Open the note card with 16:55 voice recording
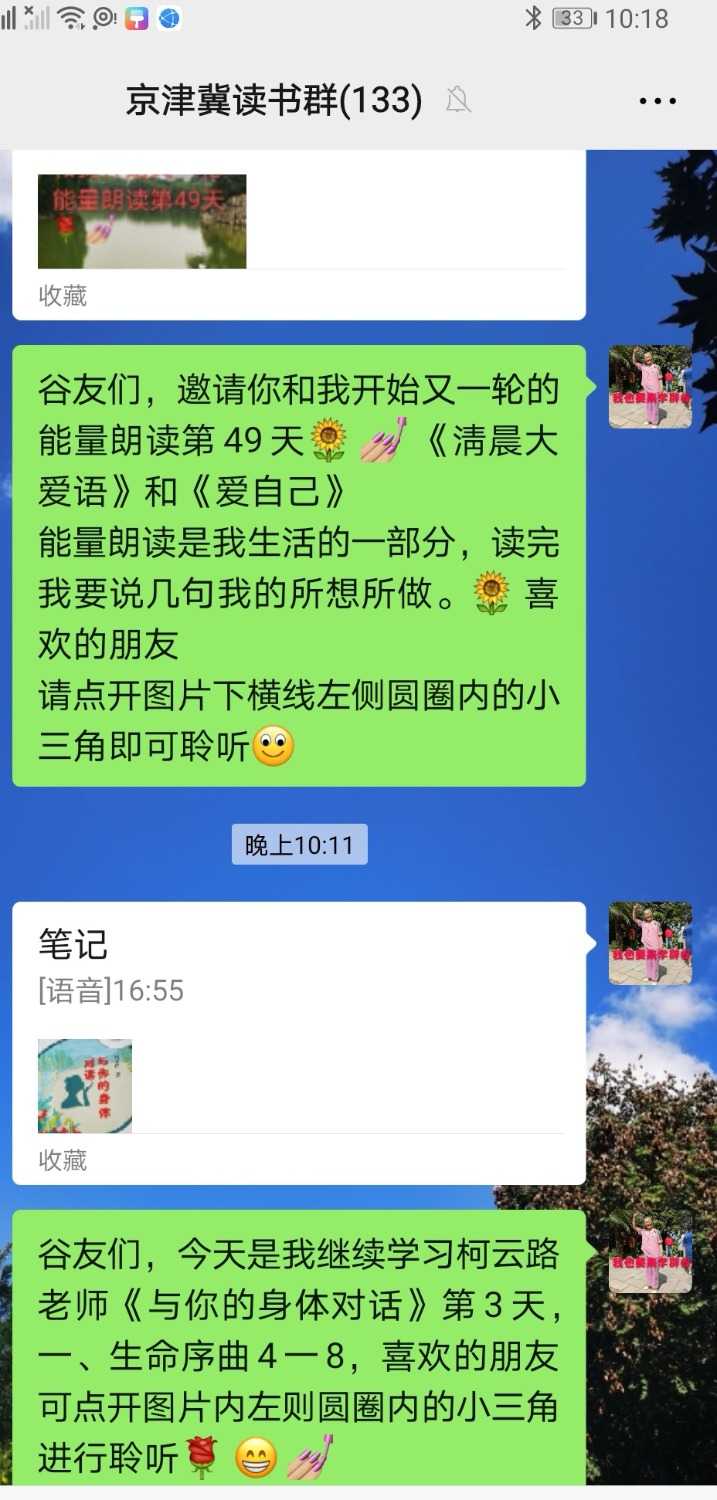This screenshot has height=1500, width=717. (x=298, y=1042)
